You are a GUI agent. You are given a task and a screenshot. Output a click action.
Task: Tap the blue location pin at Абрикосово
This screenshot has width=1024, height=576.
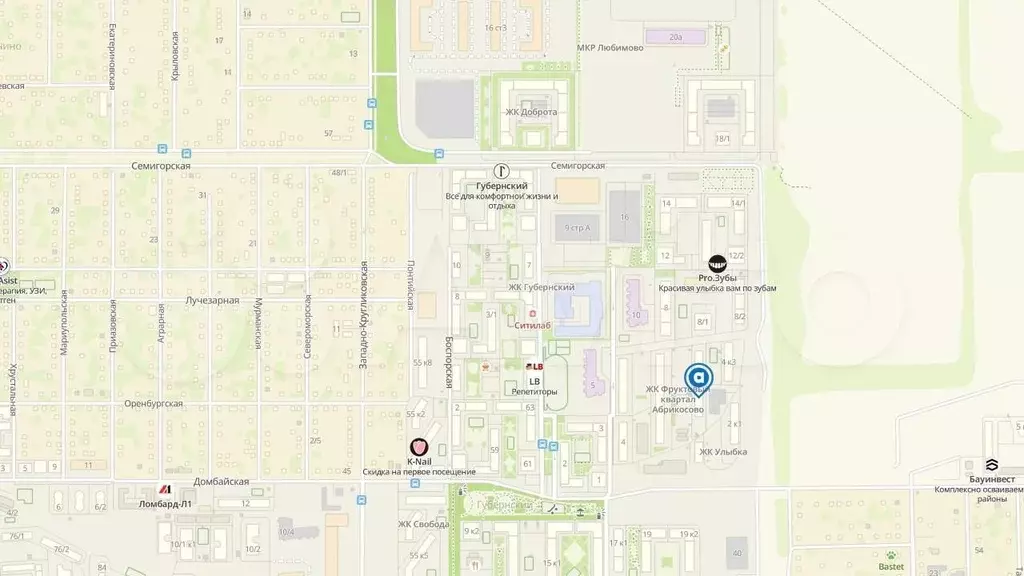[701, 378]
